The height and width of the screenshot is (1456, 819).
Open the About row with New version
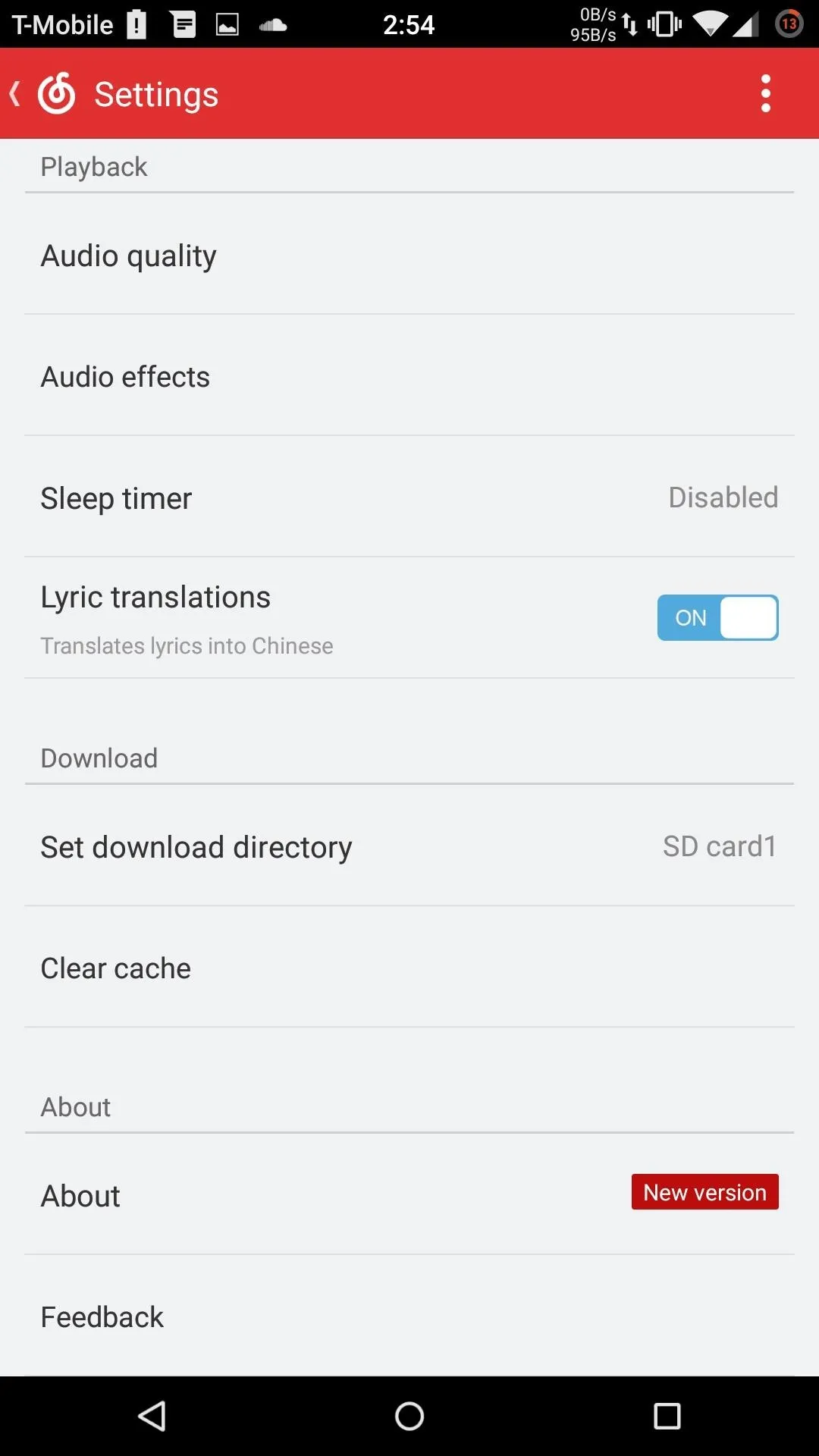pyautogui.click(x=409, y=1194)
